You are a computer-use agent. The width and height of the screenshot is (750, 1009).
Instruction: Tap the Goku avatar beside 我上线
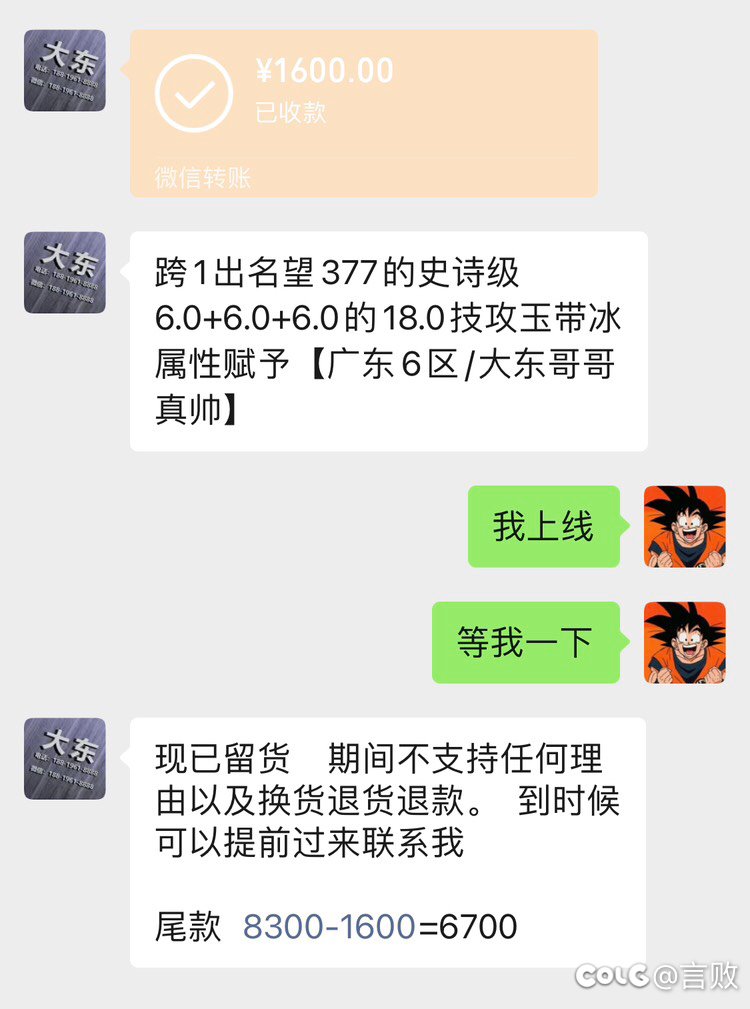[x=684, y=528]
